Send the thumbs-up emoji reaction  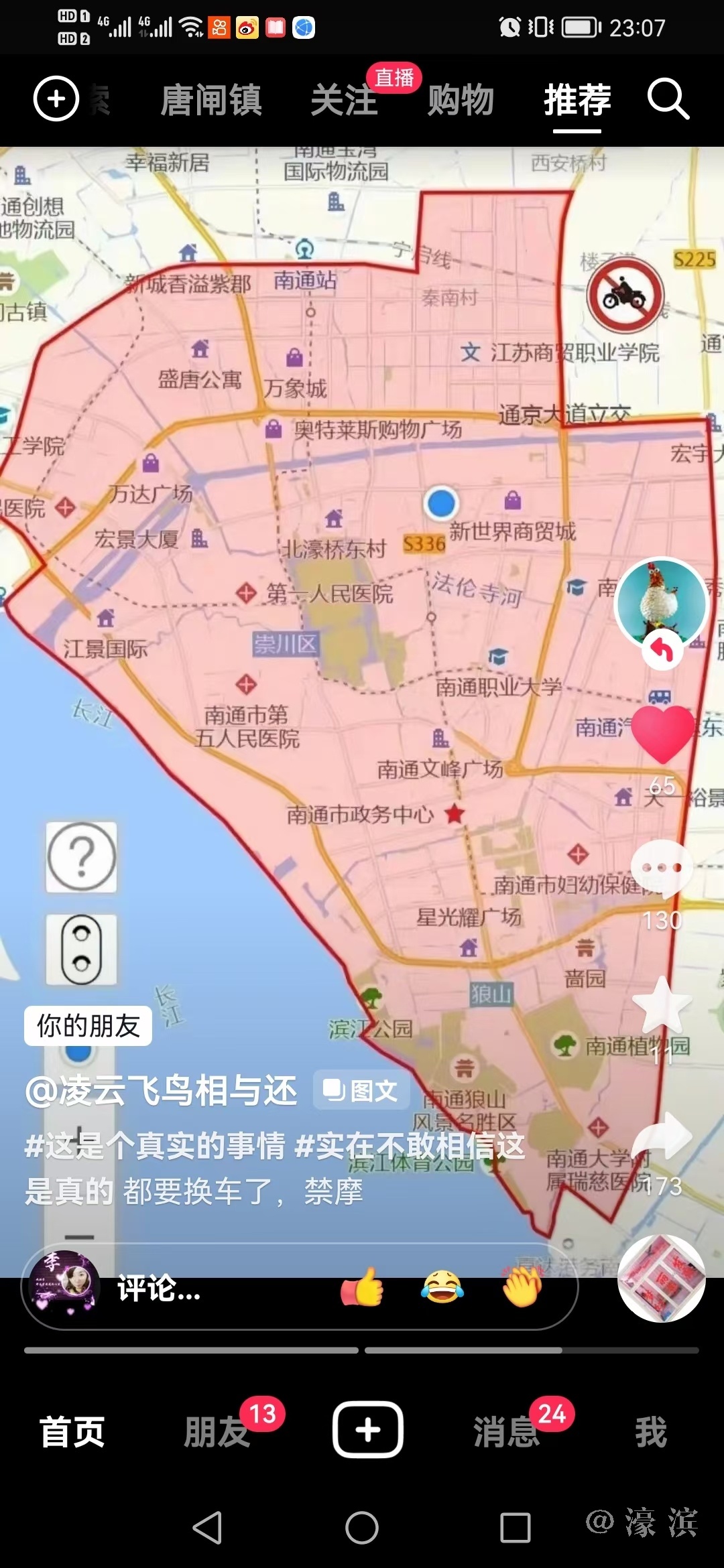363,1287
